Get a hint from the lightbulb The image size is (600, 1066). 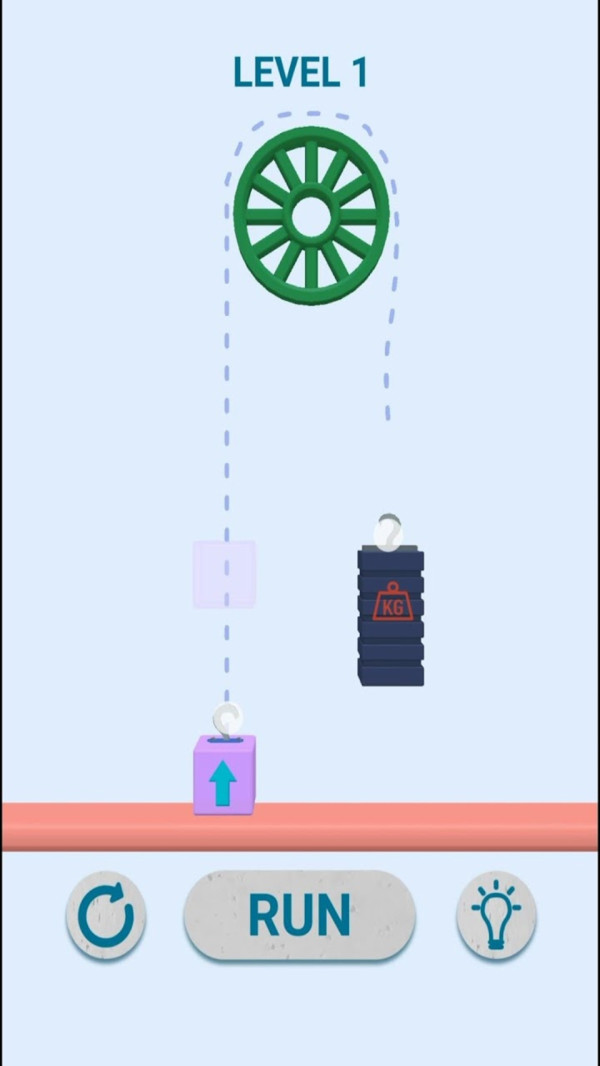[496, 915]
